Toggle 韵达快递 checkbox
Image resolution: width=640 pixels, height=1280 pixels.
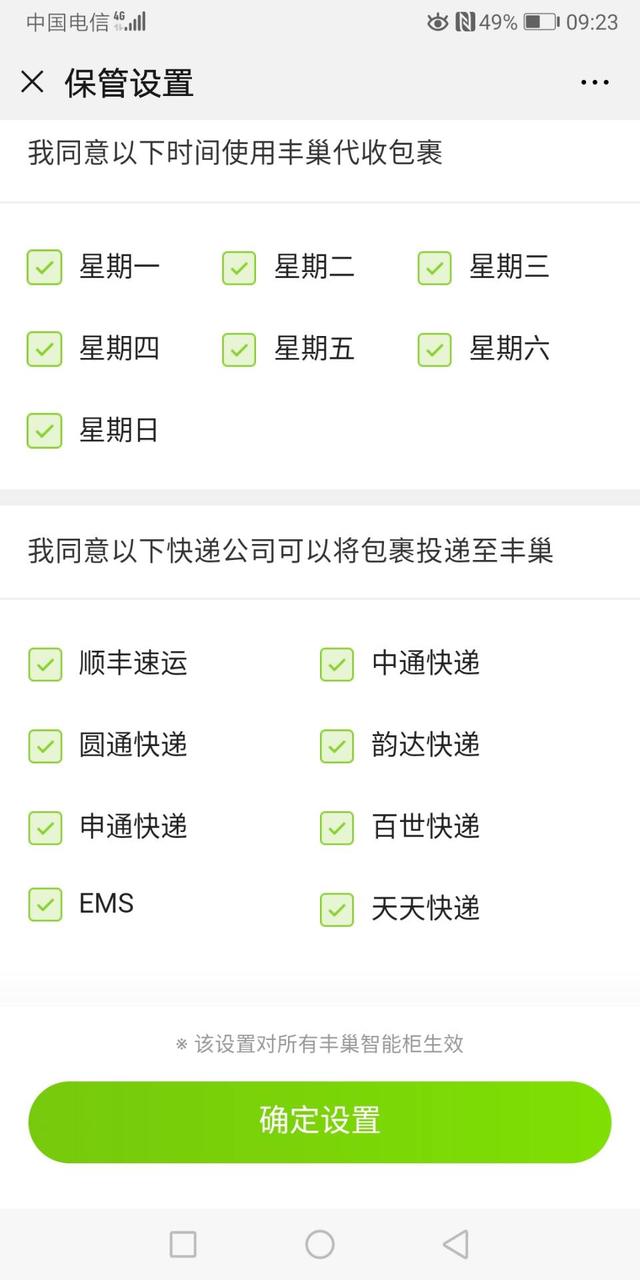click(337, 746)
